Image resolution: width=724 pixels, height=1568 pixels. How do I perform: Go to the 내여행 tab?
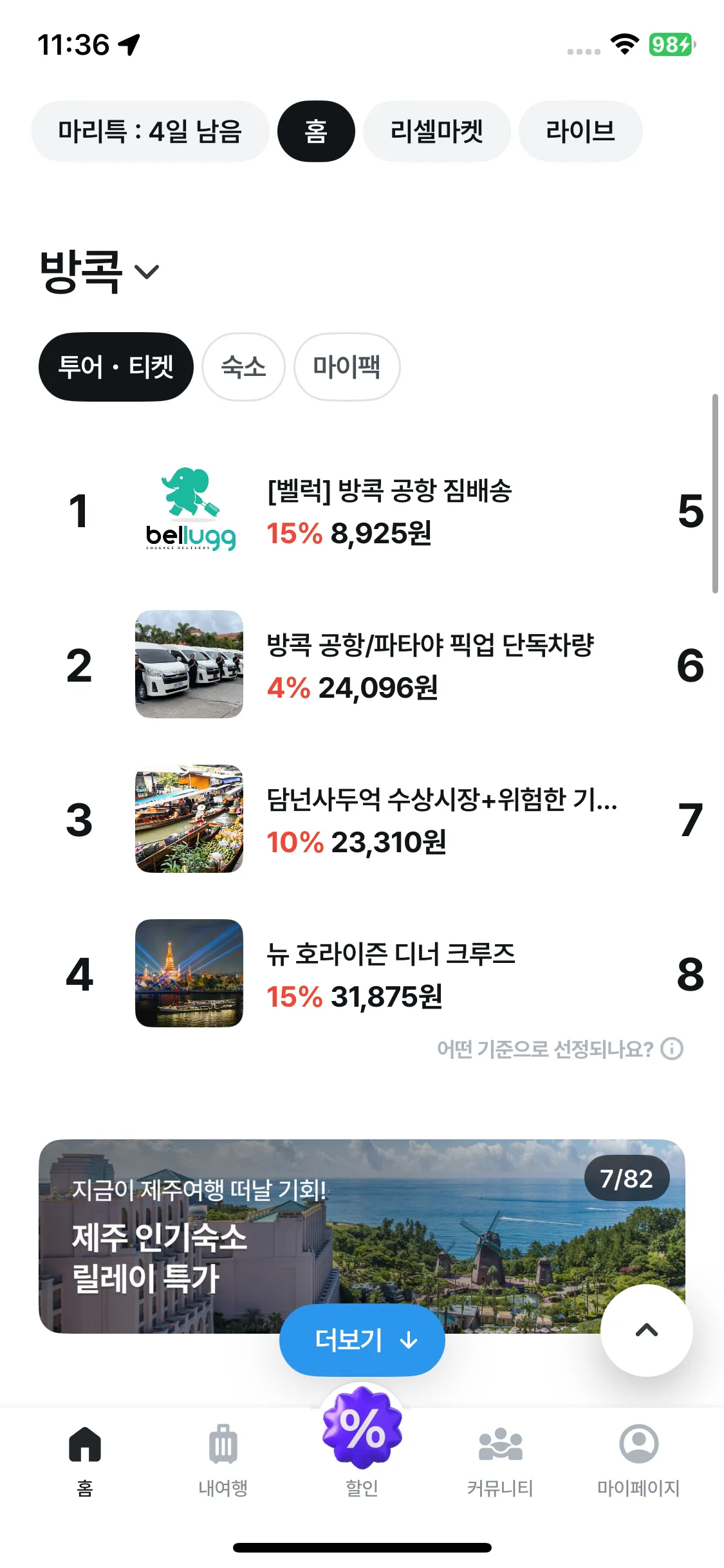223,1460
